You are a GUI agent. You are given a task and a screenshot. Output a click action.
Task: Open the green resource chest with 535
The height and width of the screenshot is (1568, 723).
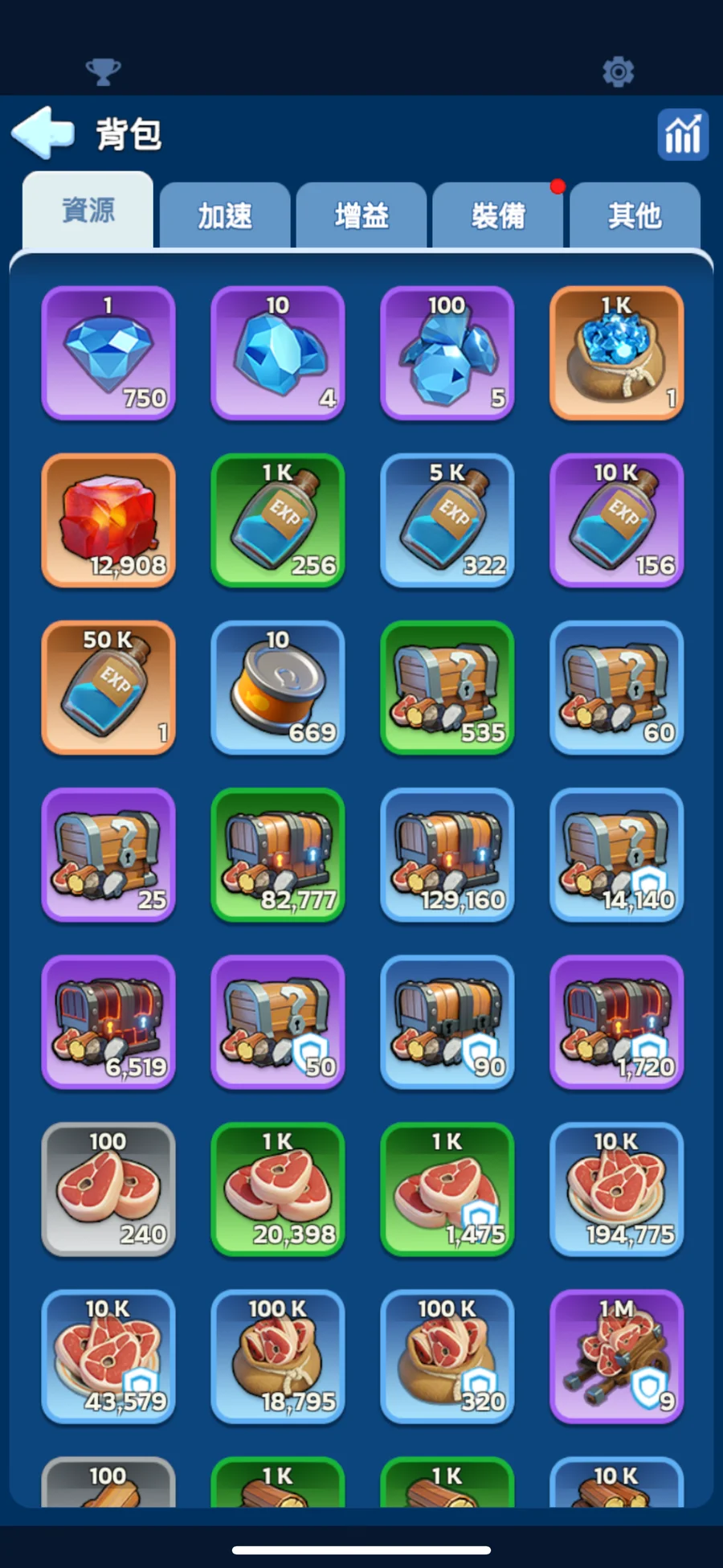(447, 688)
